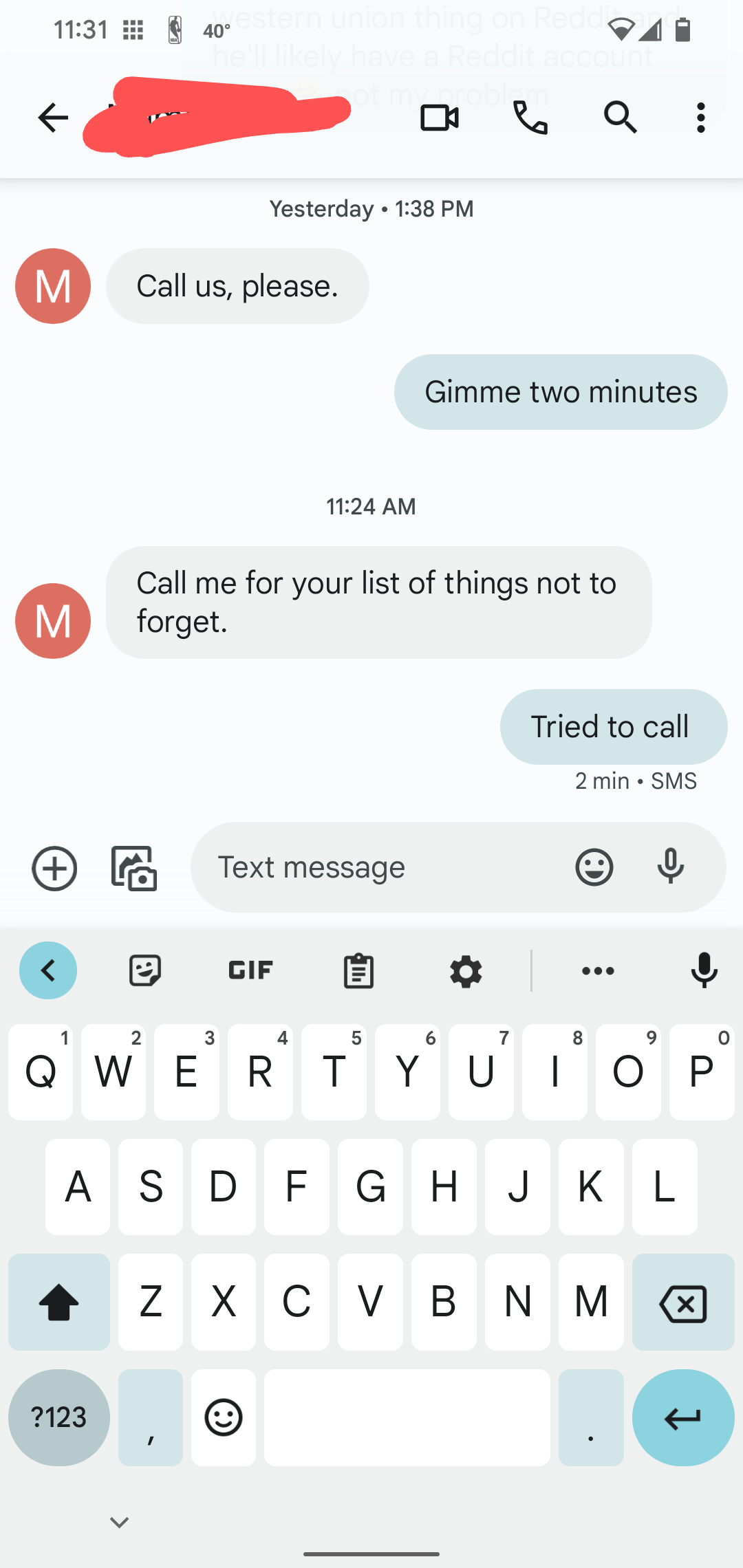Open the GIF keyboard
The height and width of the screenshot is (1568, 743).
(x=251, y=970)
